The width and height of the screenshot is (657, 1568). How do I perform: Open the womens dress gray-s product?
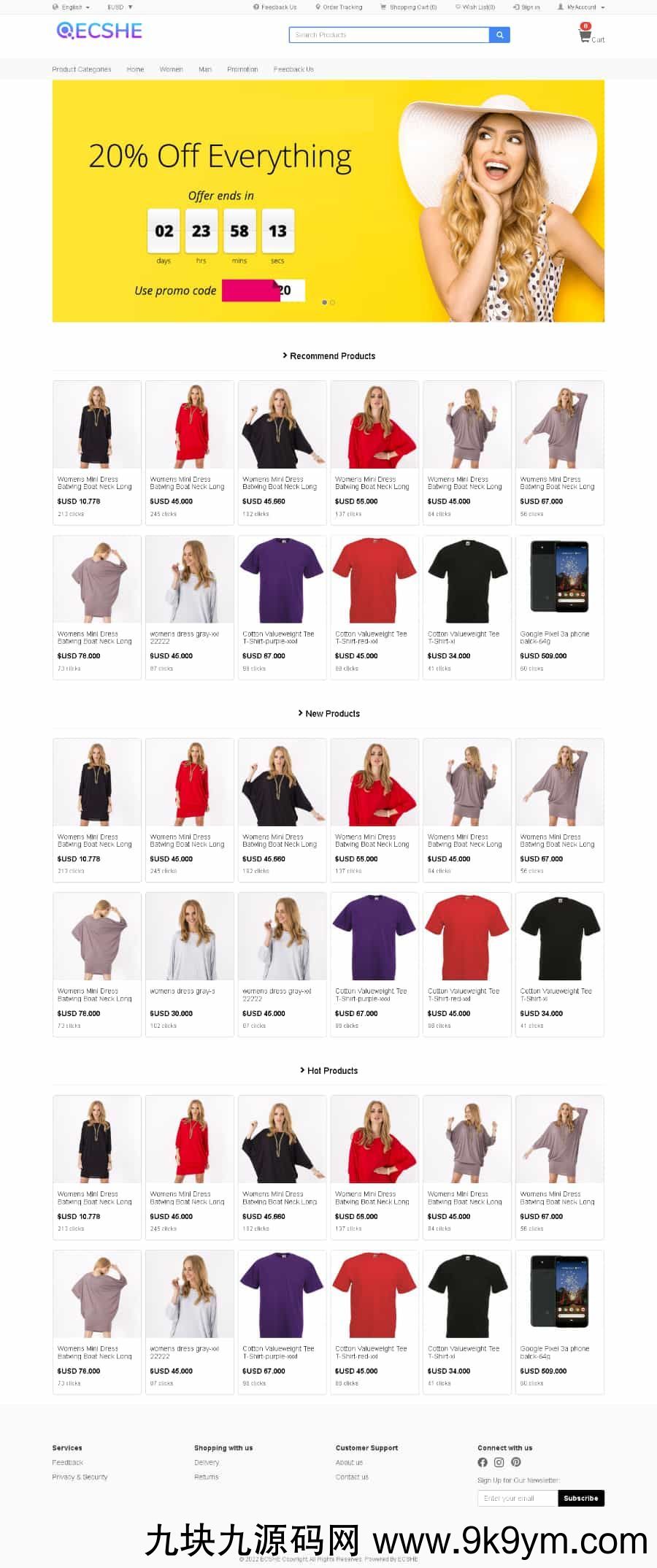pyautogui.click(x=189, y=942)
